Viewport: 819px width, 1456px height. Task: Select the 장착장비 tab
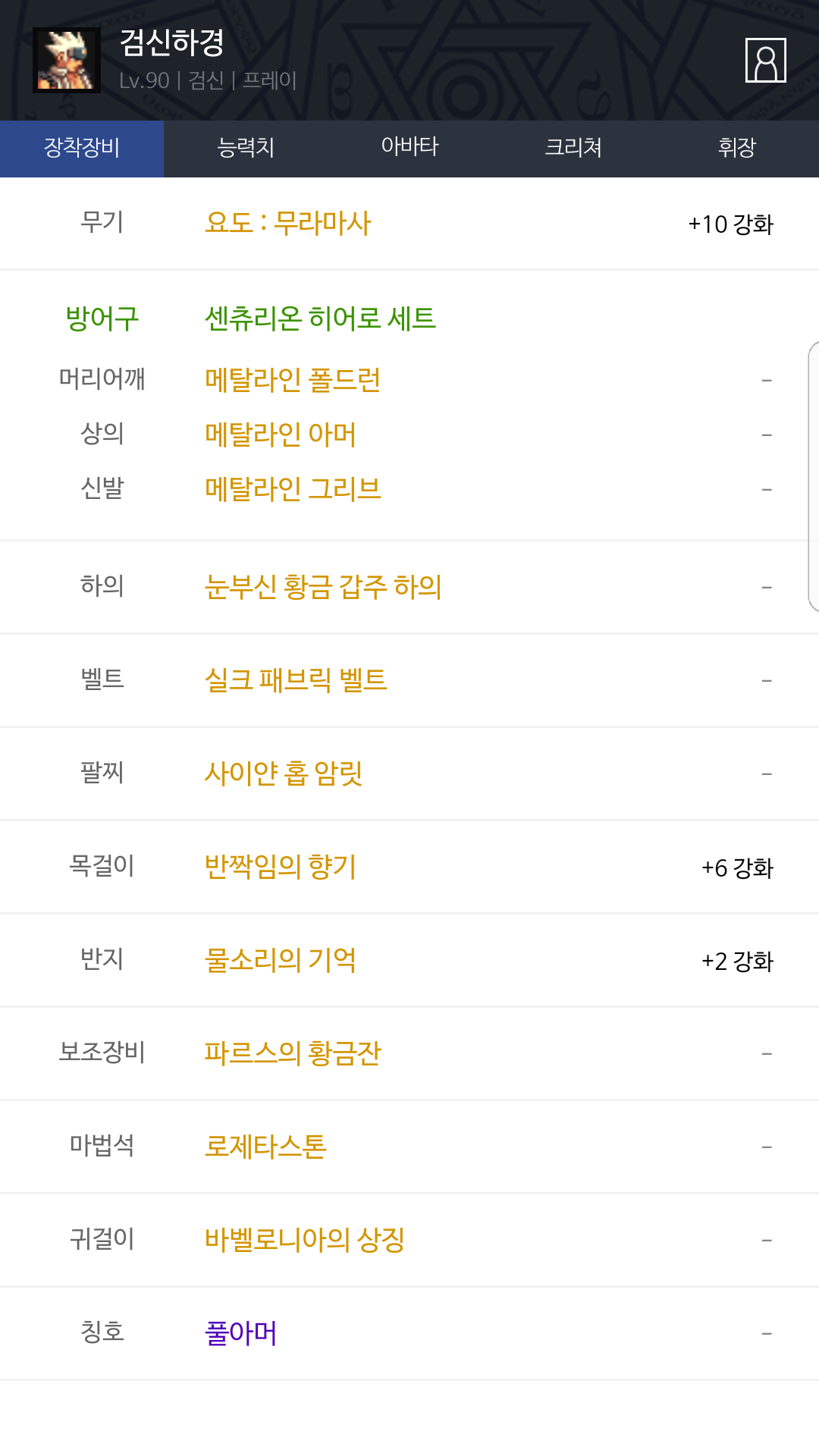(82, 149)
